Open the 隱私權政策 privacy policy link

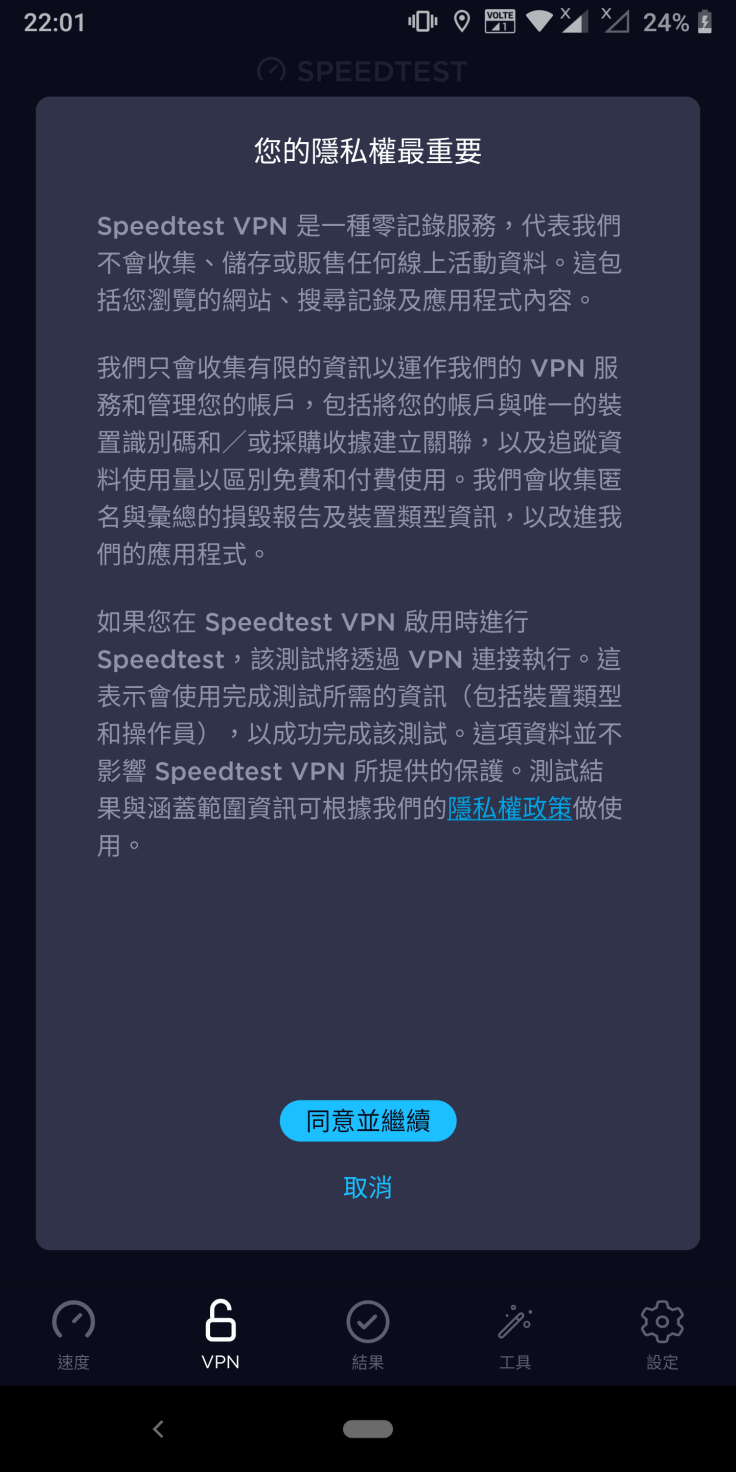pyautogui.click(x=509, y=808)
